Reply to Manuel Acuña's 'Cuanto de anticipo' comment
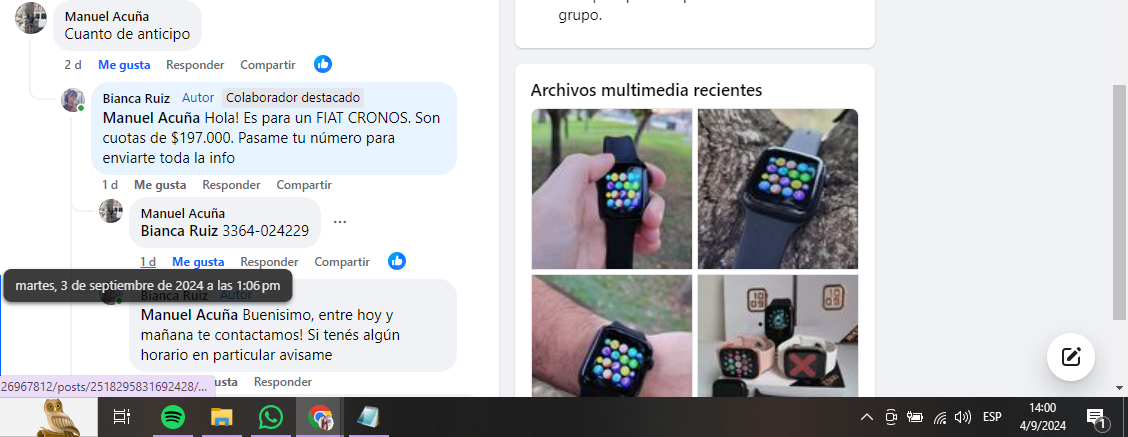The width and height of the screenshot is (1128, 437). pyautogui.click(x=195, y=65)
